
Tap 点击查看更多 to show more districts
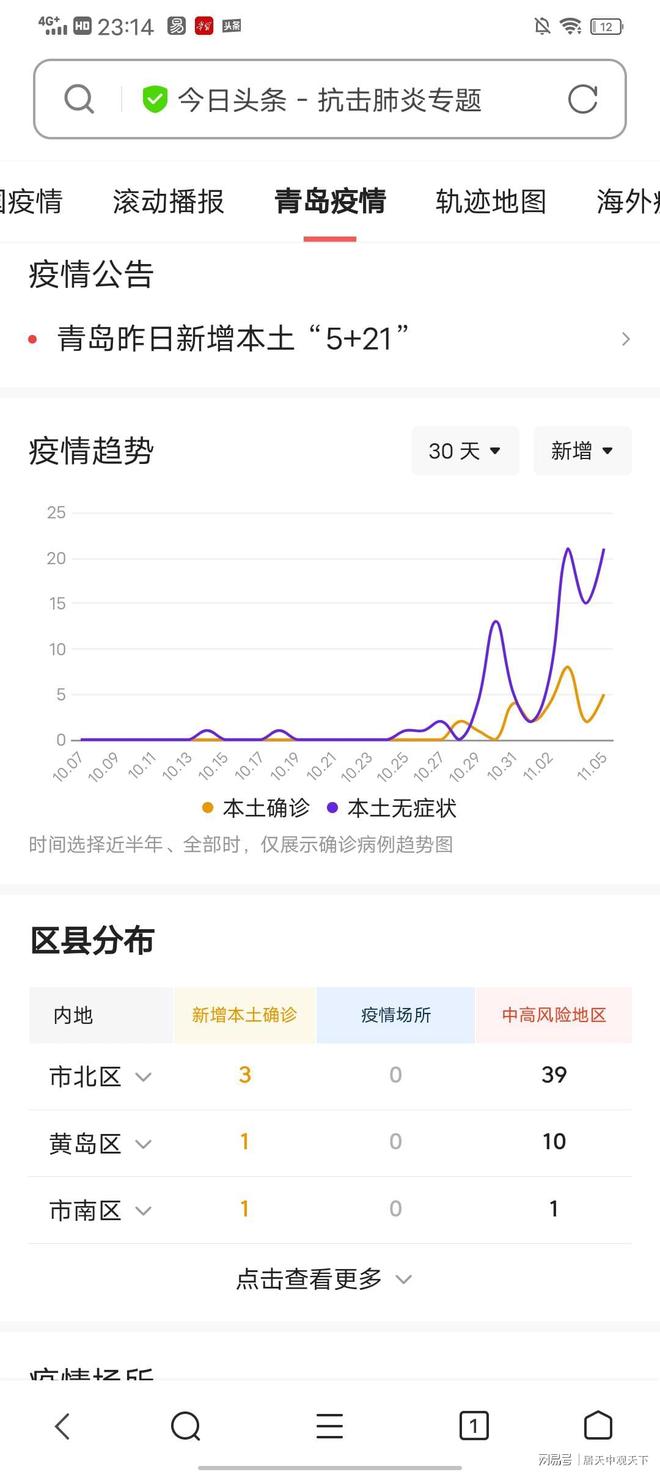[323, 1278]
